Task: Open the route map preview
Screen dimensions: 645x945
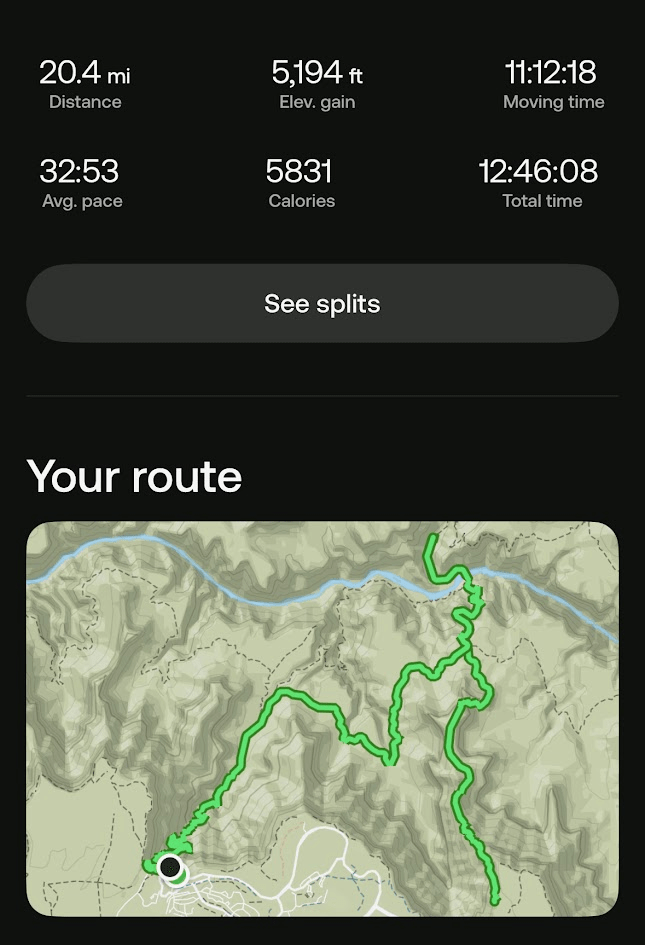Action: tap(322, 718)
